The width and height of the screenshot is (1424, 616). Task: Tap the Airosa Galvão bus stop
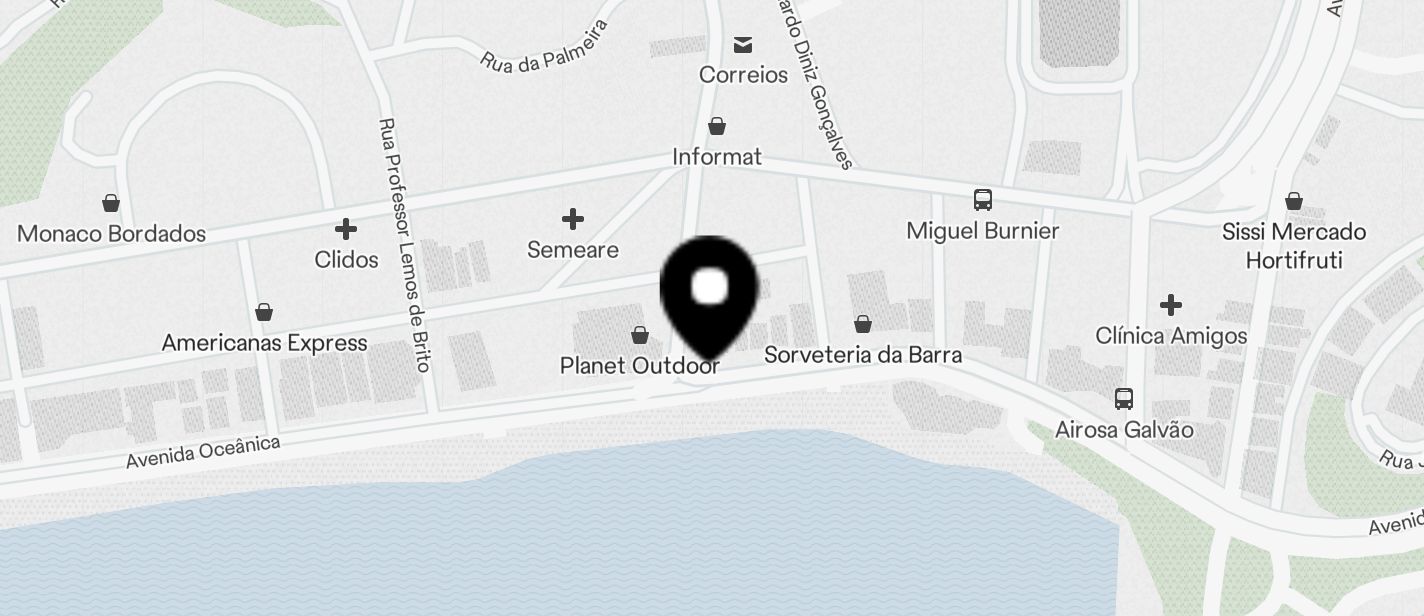[1124, 399]
